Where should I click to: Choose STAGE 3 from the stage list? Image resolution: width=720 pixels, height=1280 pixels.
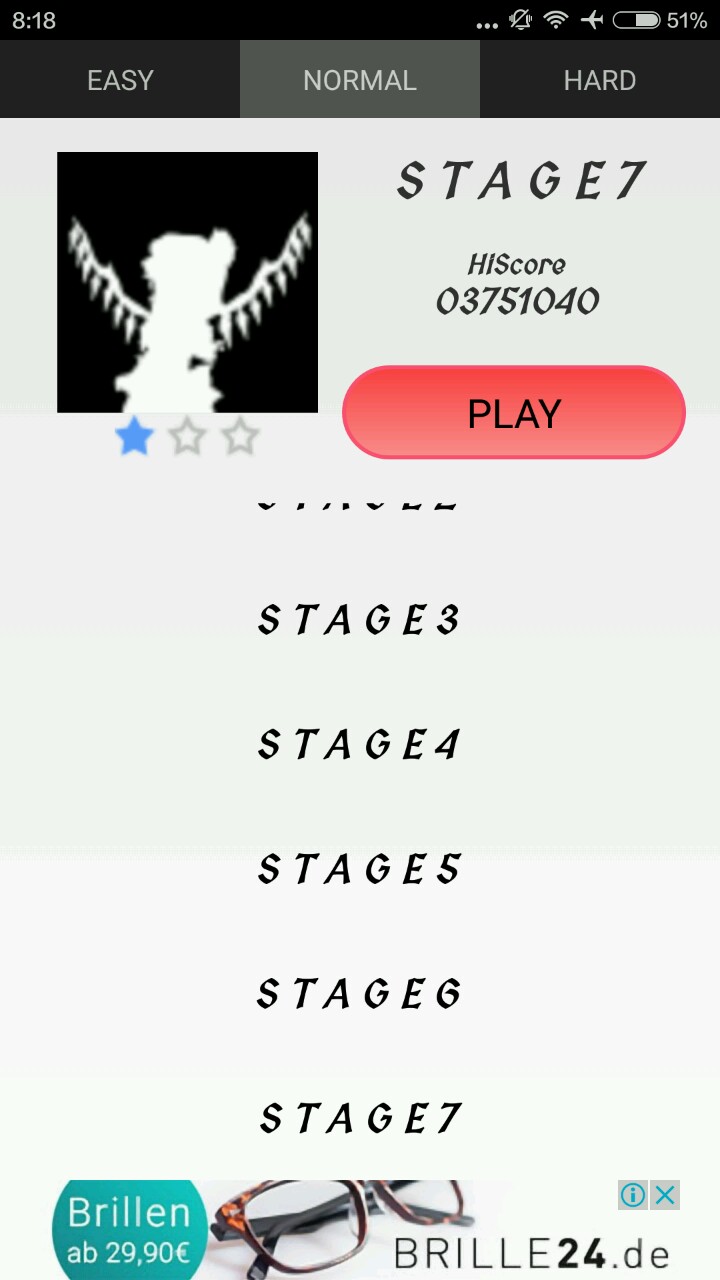pos(360,620)
